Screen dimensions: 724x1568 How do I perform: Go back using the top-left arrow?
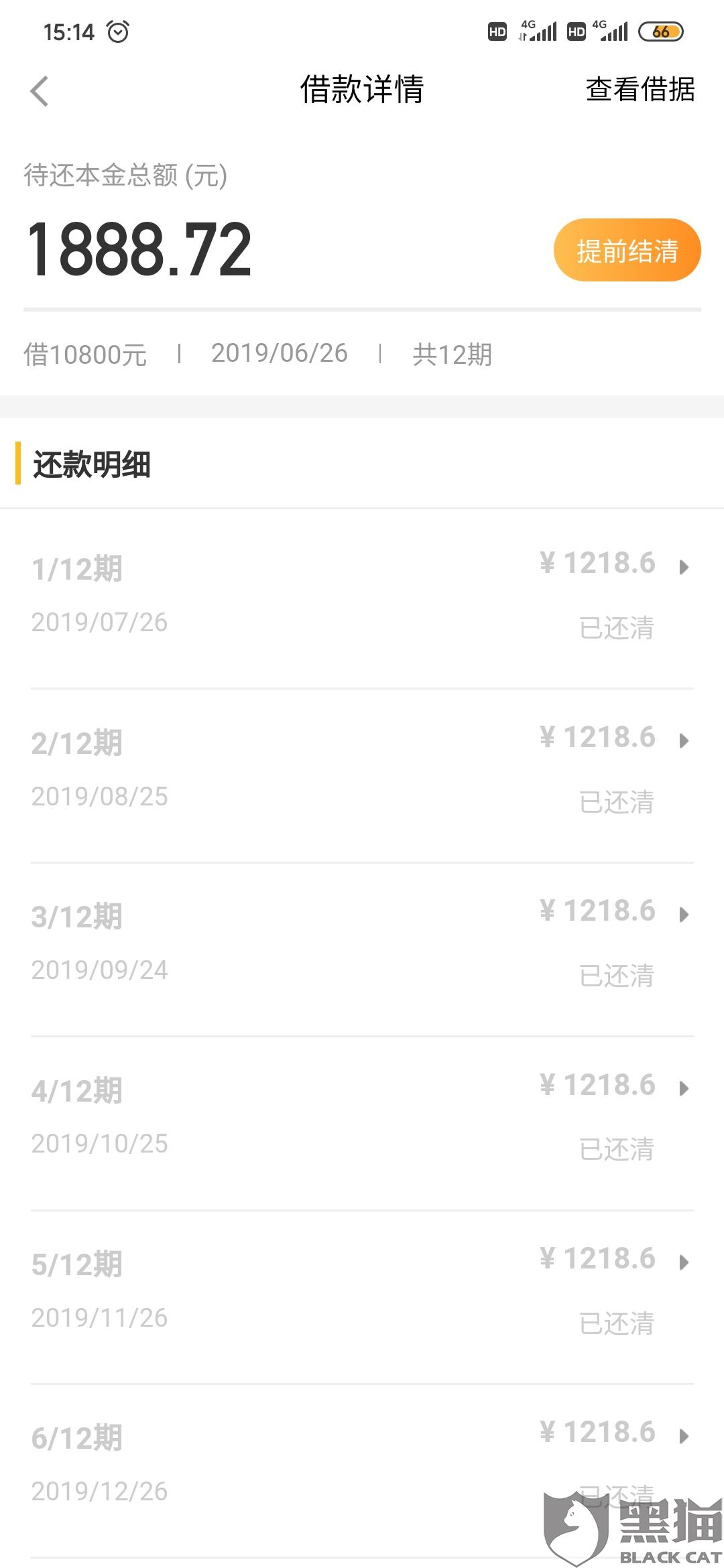pos(40,90)
